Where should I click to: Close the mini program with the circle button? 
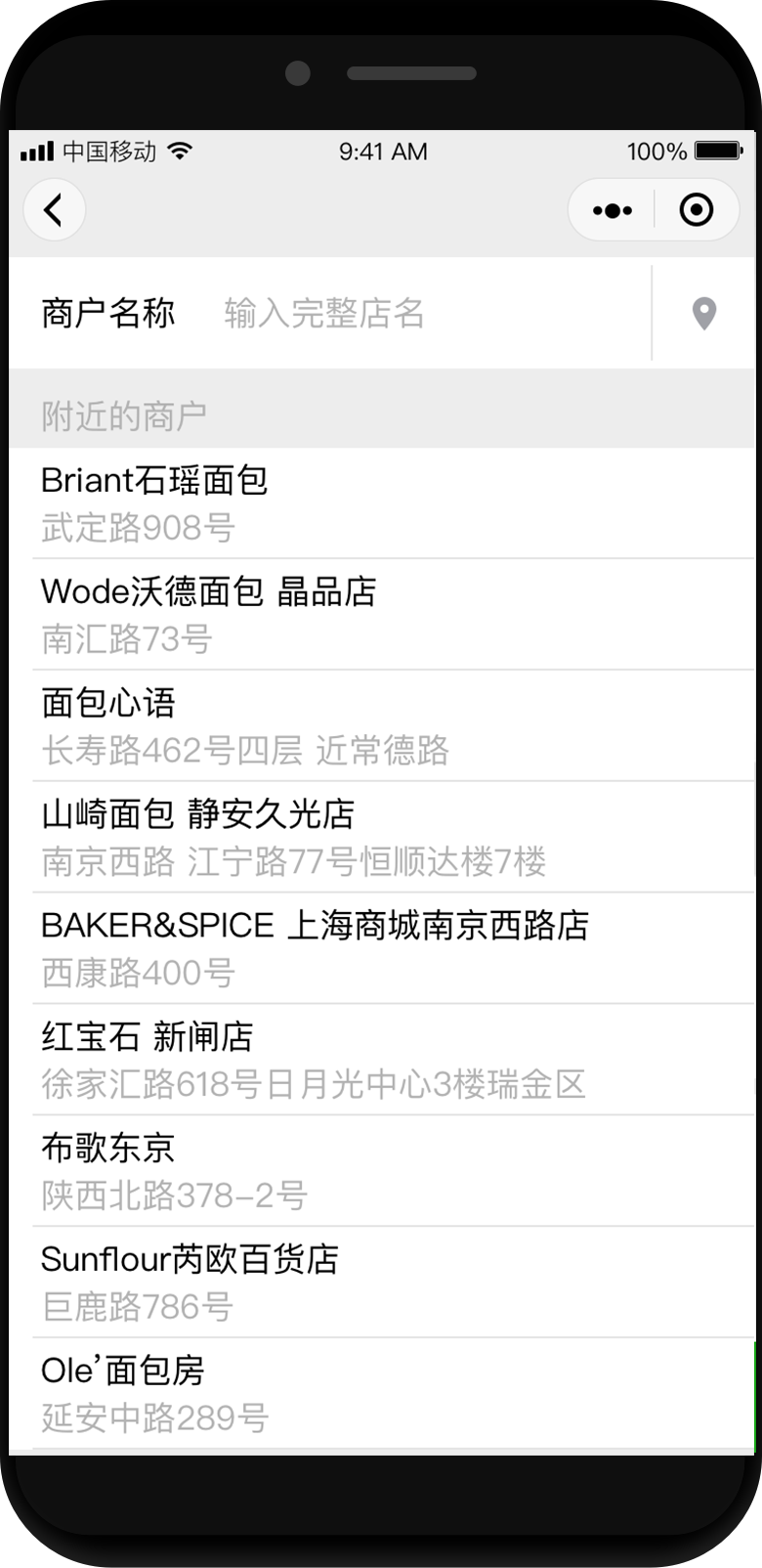(696, 210)
